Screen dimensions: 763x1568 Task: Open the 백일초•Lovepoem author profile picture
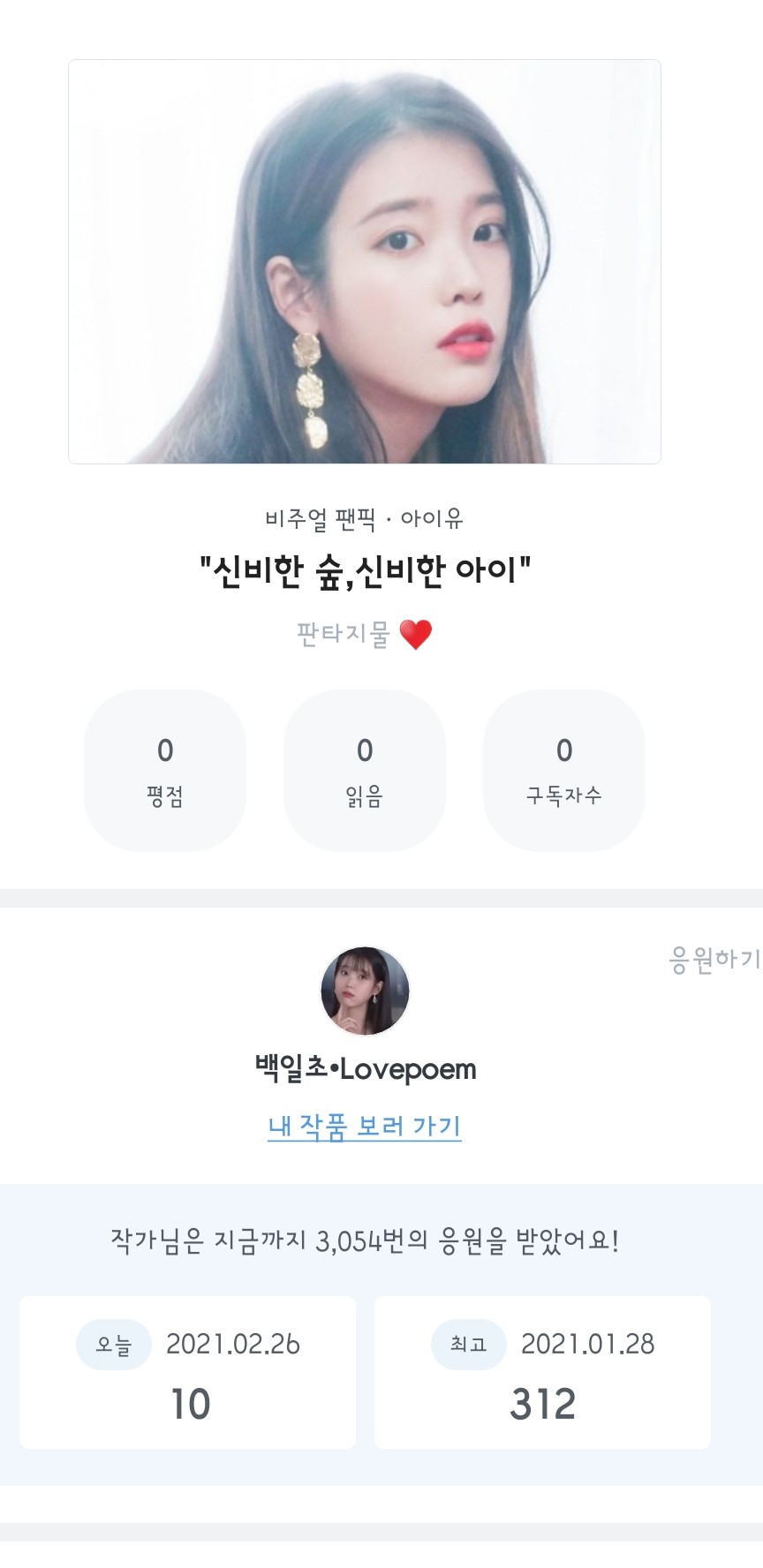click(x=365, y=991)
